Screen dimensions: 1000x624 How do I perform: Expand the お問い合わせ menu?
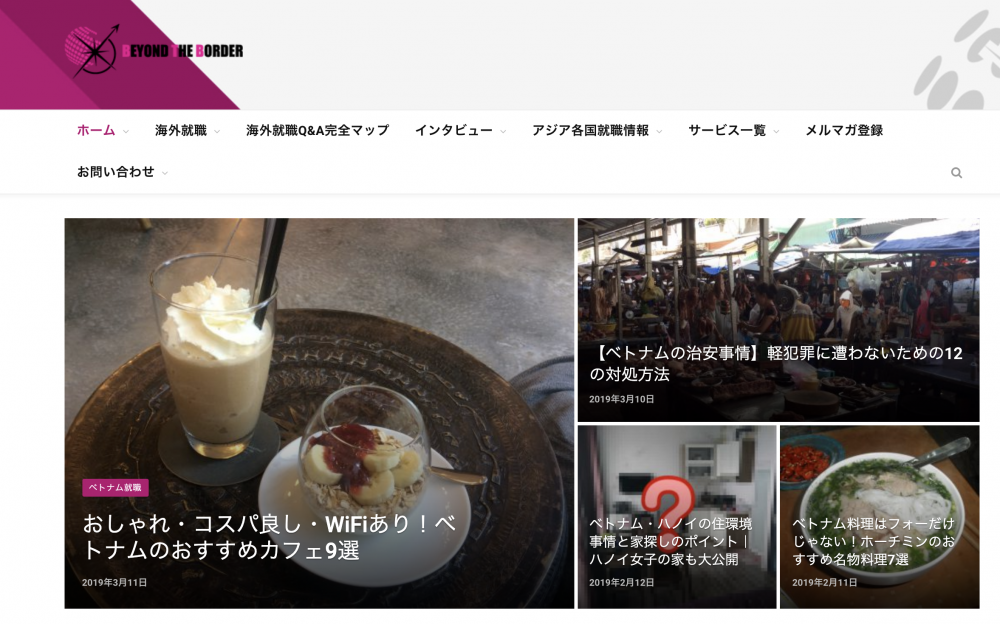pos(122,172)
